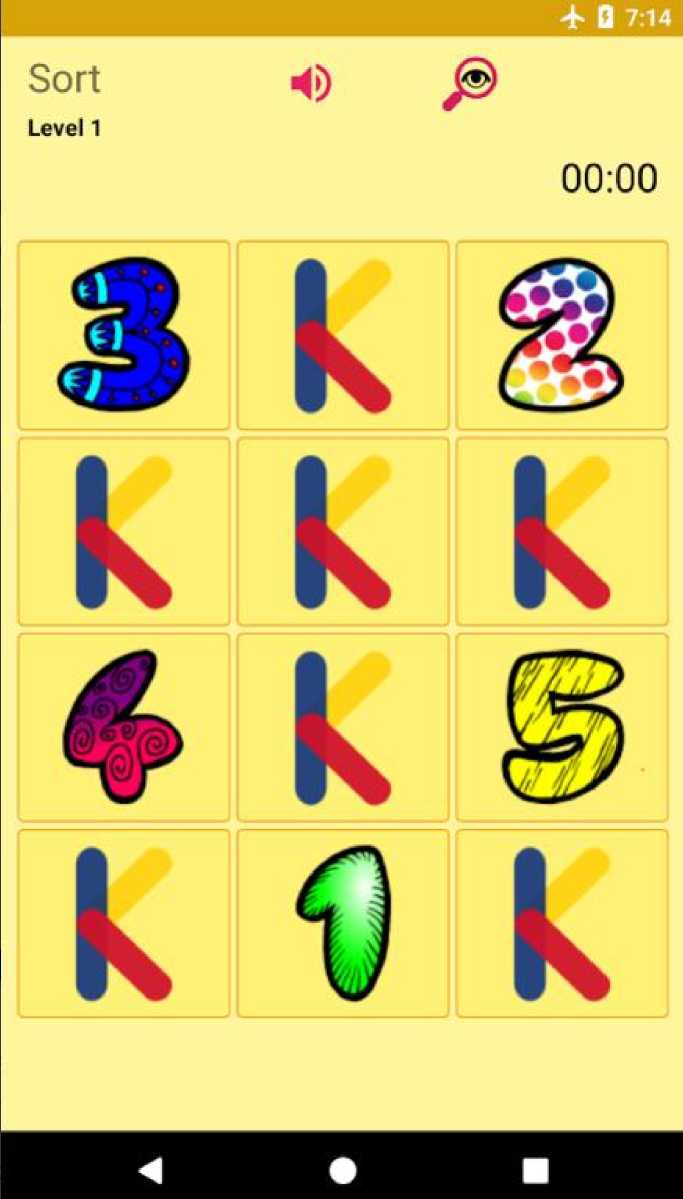
Task: Choose the purple and pink number 4 tile
Action: point(124,727)
